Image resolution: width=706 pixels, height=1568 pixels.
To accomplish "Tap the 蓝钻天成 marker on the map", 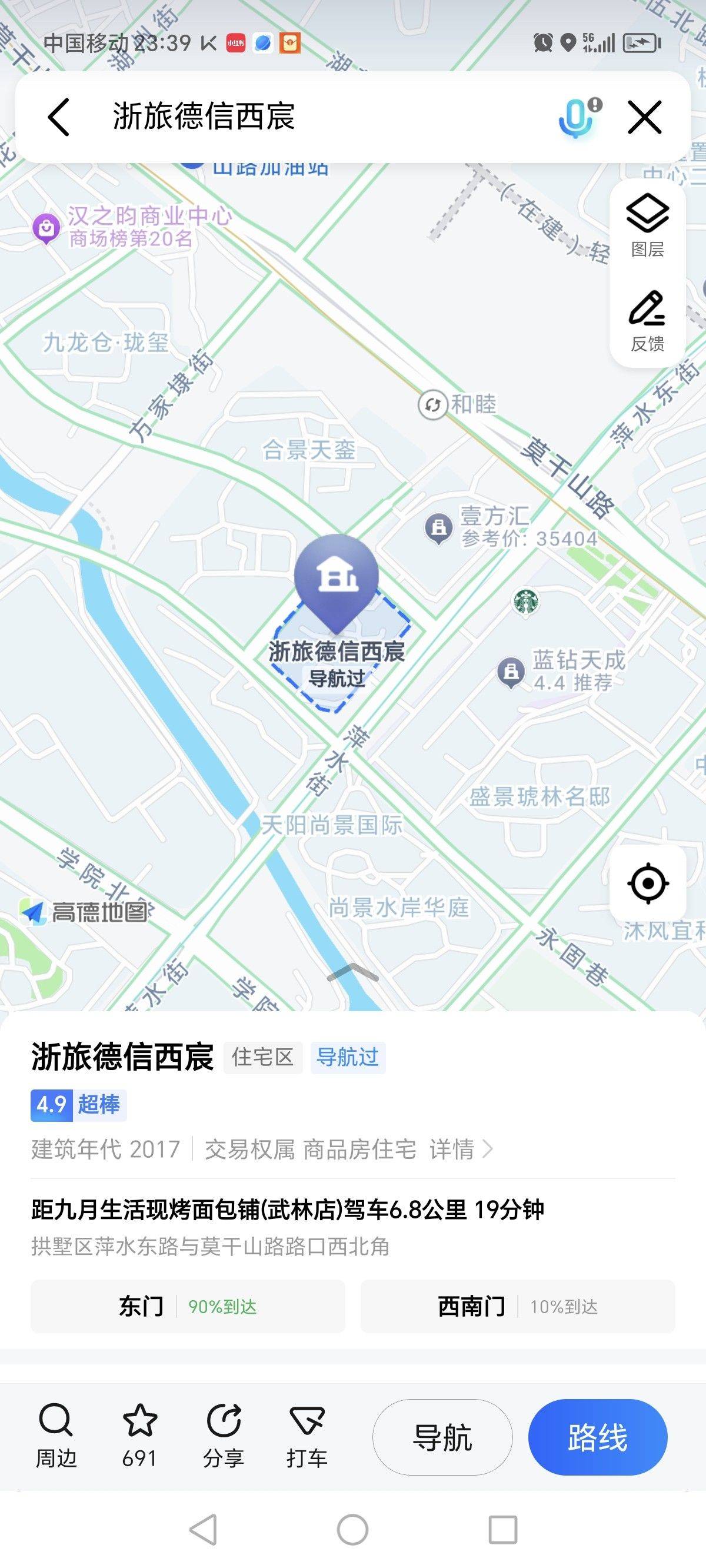I will [x=511, y=672].
